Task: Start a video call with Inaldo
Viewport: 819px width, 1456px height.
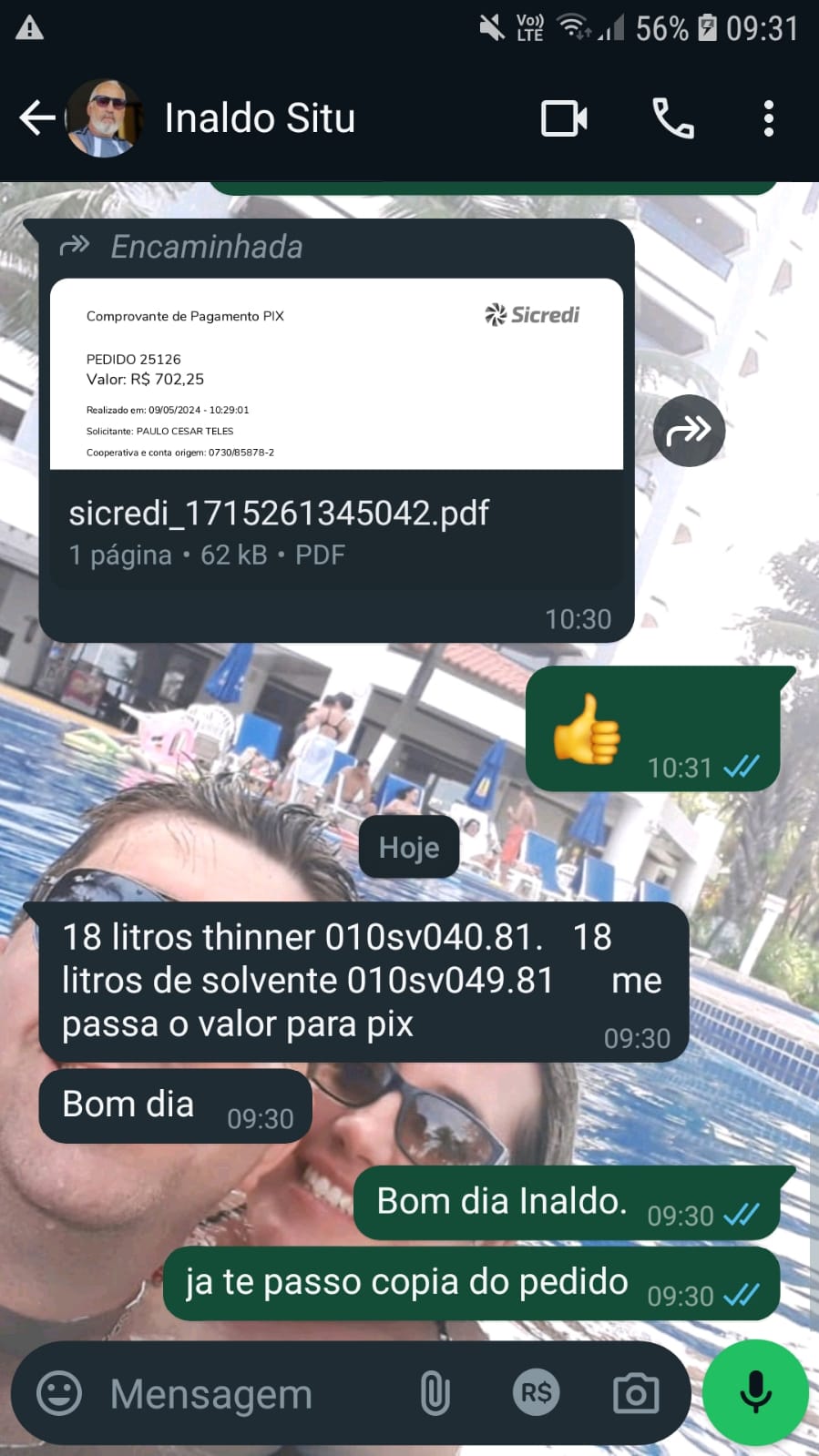Action: (x=564, y=118)
